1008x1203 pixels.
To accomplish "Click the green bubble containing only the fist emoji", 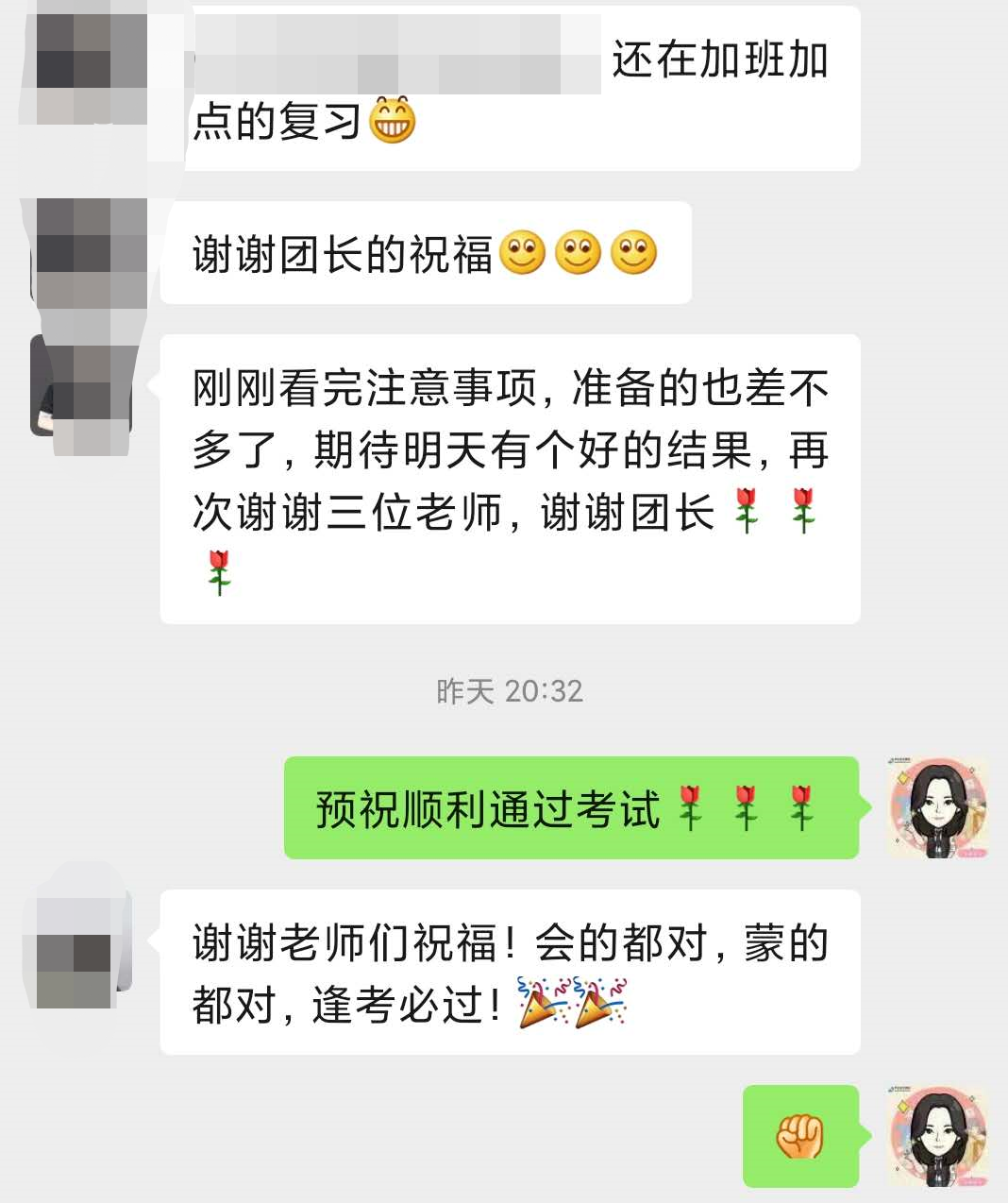I will coord(799,1136).
